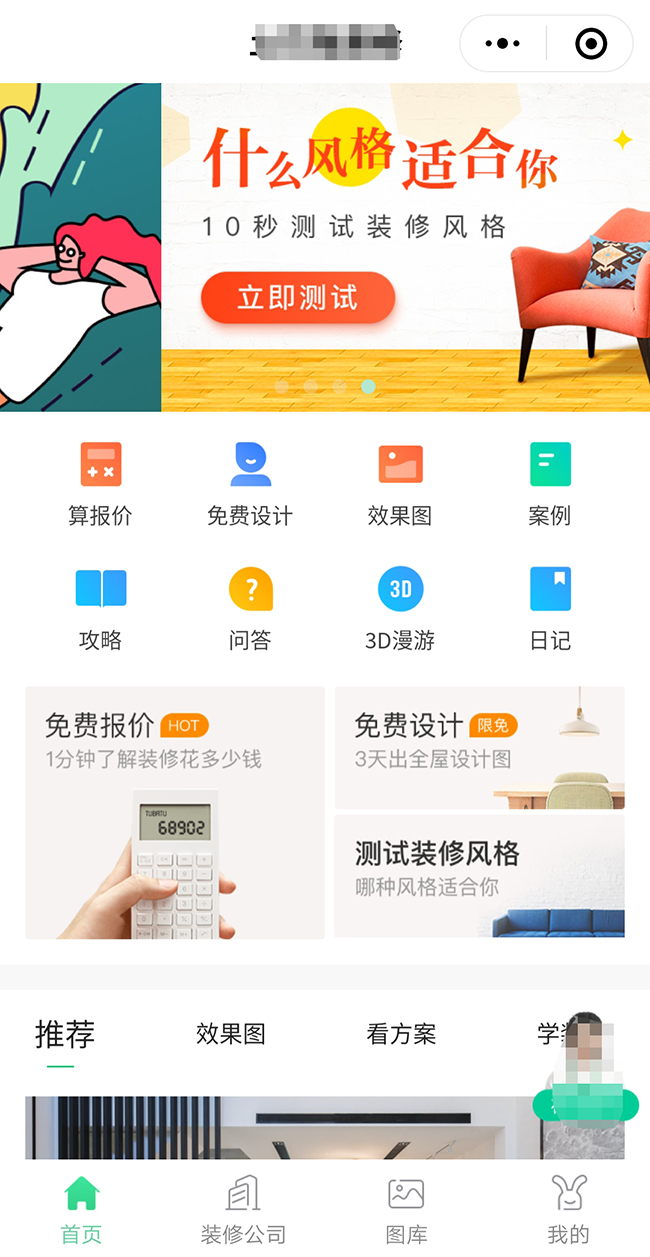Open the mini program more options menu

point(502,44)
